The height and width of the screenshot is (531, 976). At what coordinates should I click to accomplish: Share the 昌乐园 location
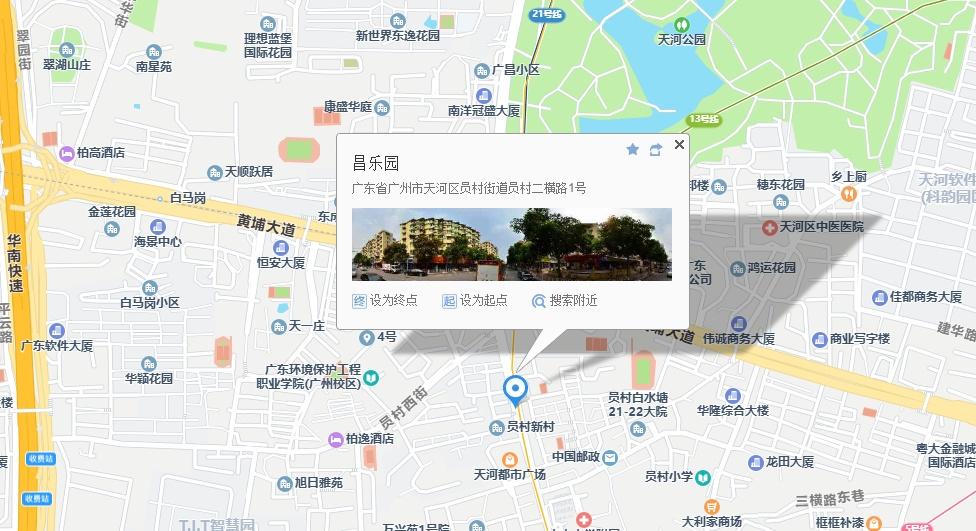(656, 150)
